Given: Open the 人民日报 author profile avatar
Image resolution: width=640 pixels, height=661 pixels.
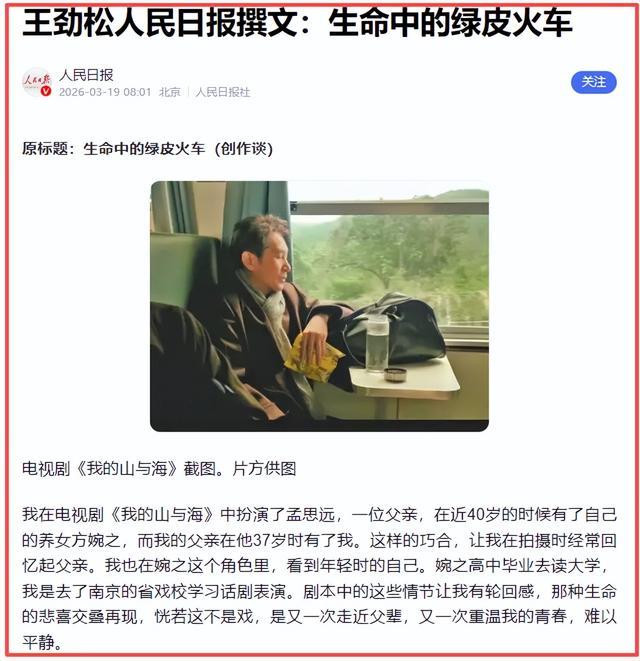Looking at the screenshot, I should point(37,82).
